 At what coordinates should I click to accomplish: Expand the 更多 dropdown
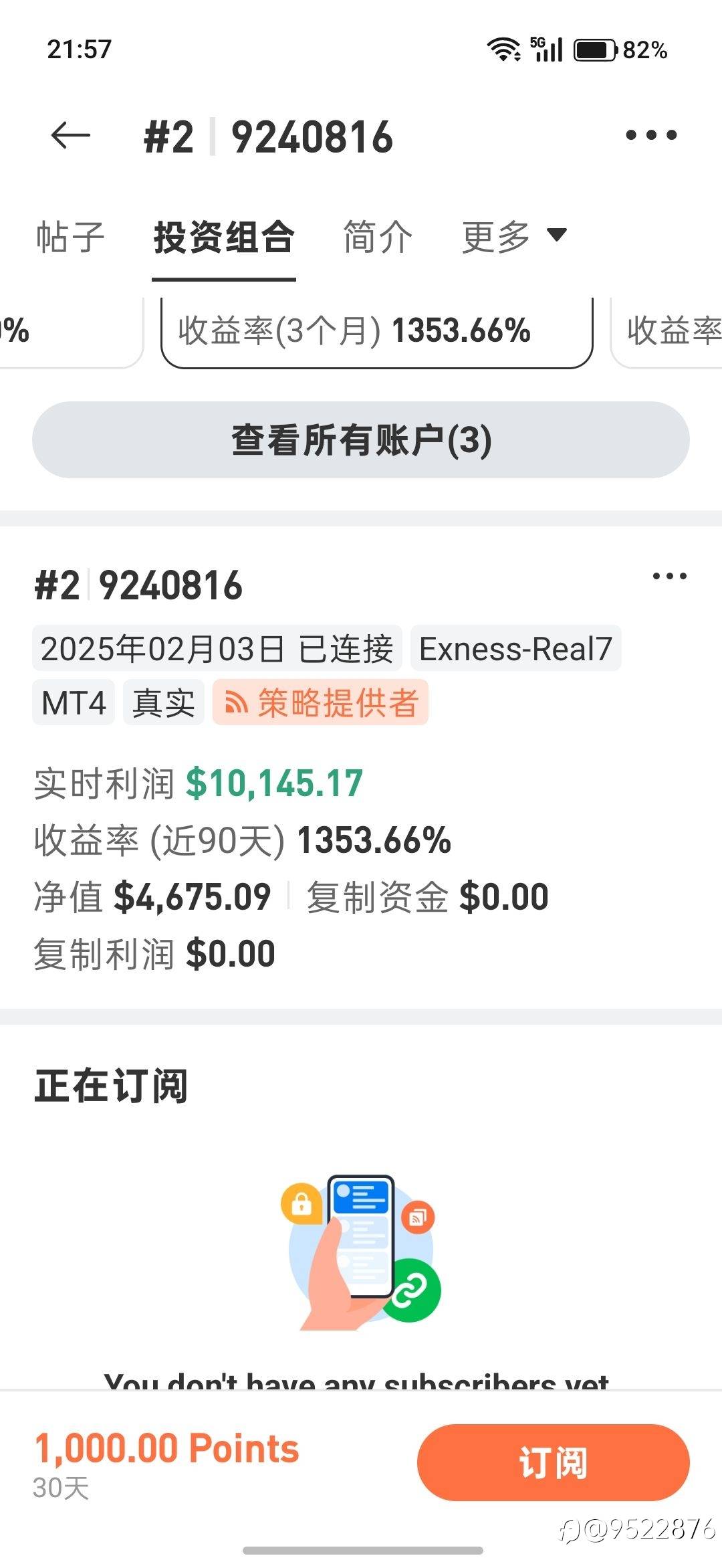click(x=514, y=237)
